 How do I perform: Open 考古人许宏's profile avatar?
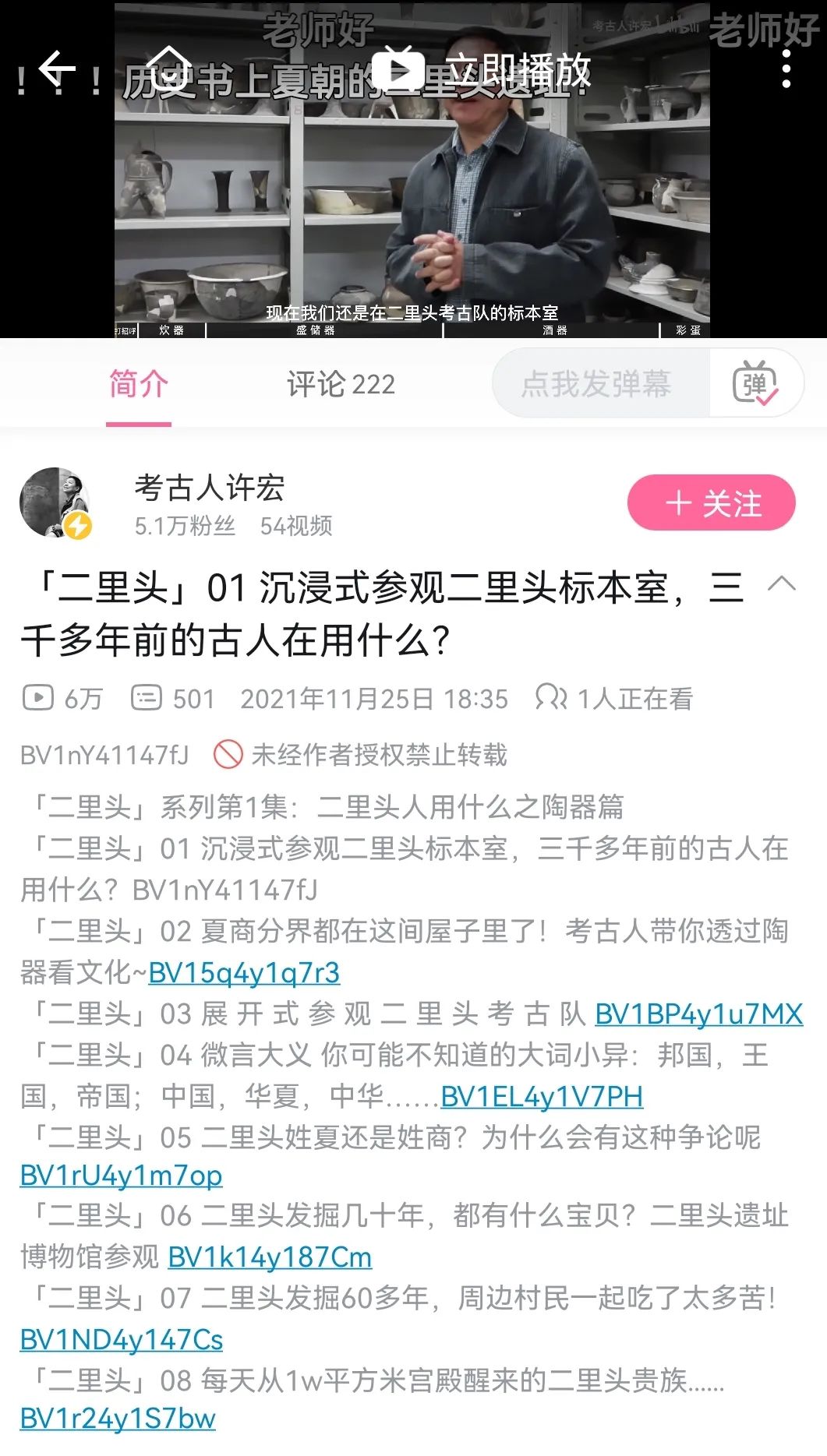click(55, 502)
